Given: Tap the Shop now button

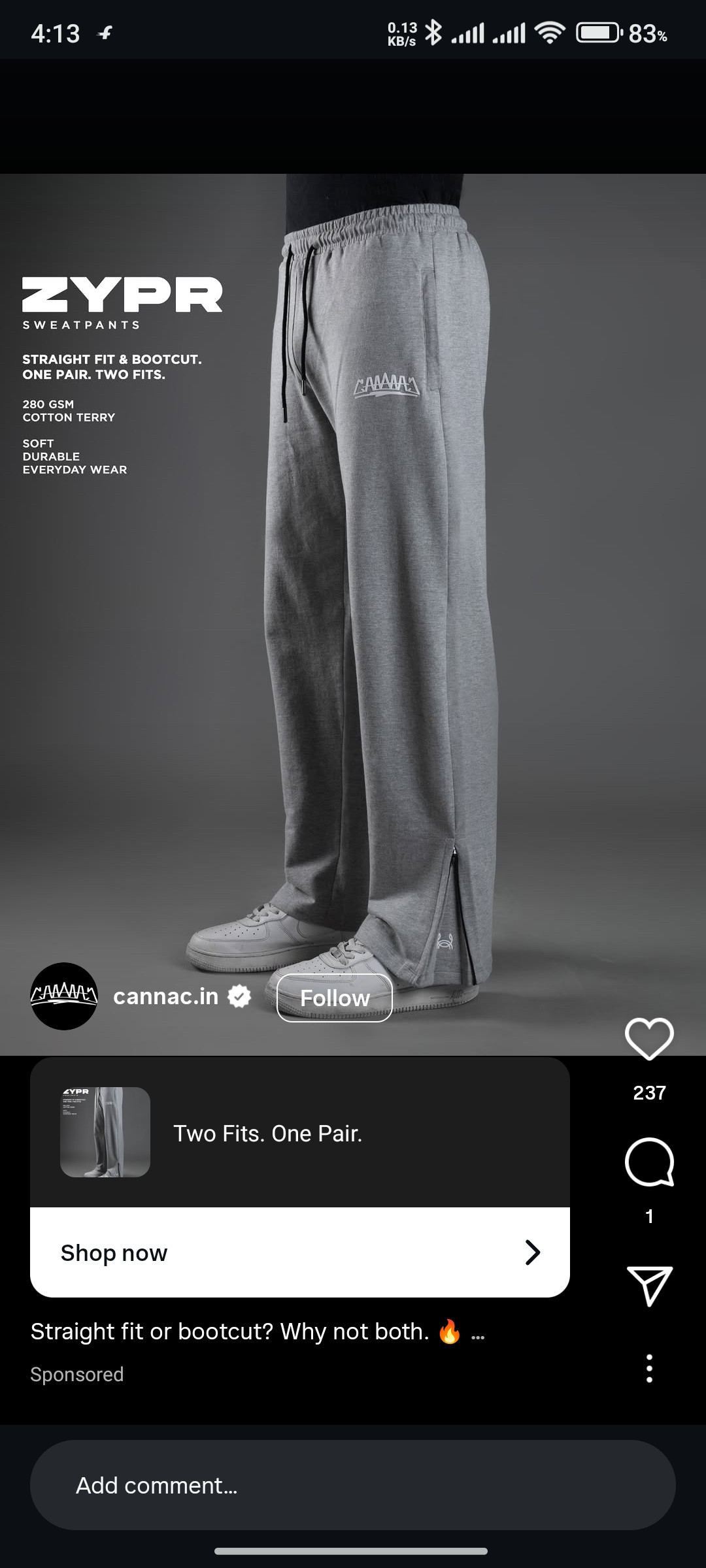Looking at the screenshot, I should click(x=300, y=1252).
